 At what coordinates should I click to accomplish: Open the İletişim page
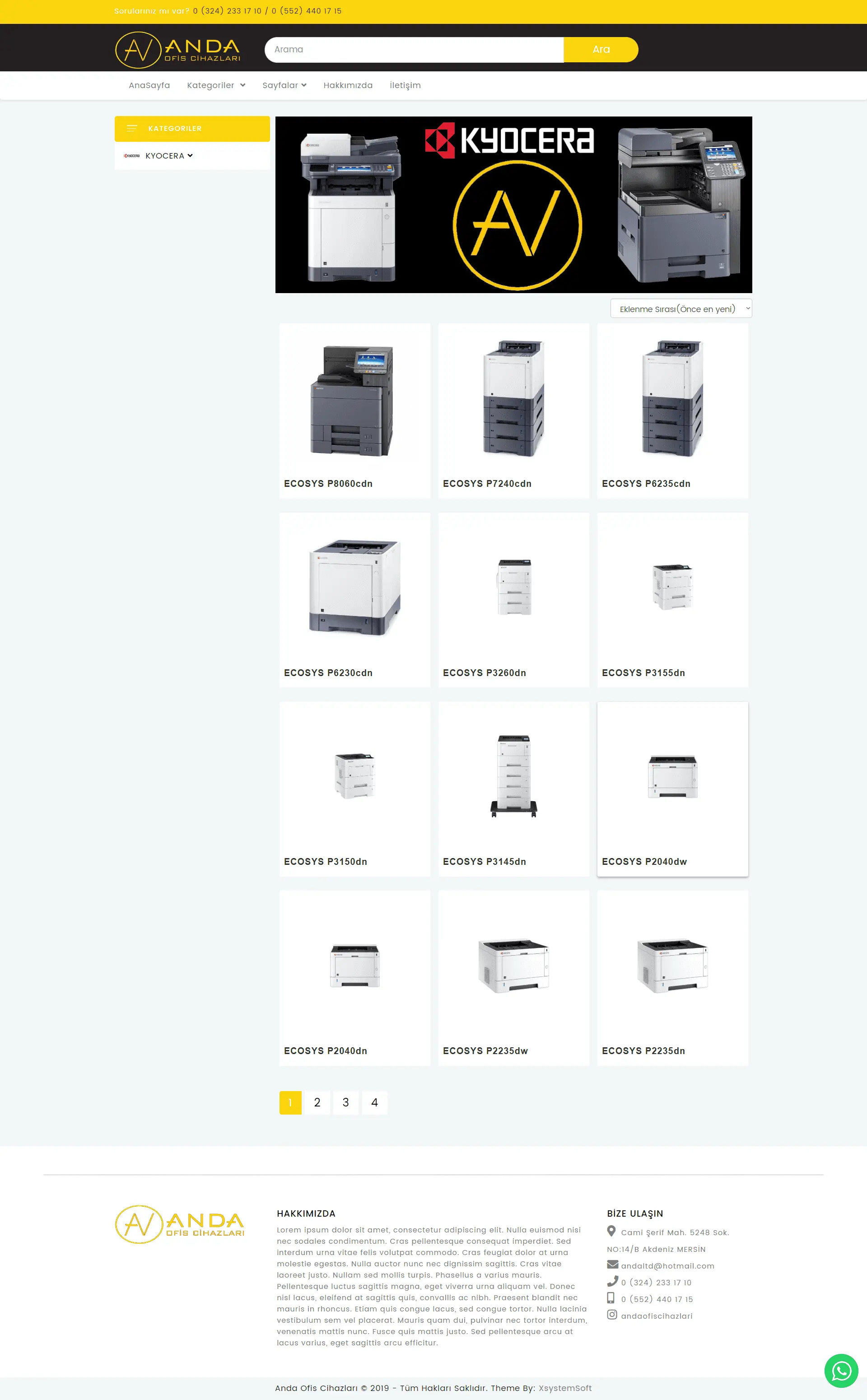405,85
